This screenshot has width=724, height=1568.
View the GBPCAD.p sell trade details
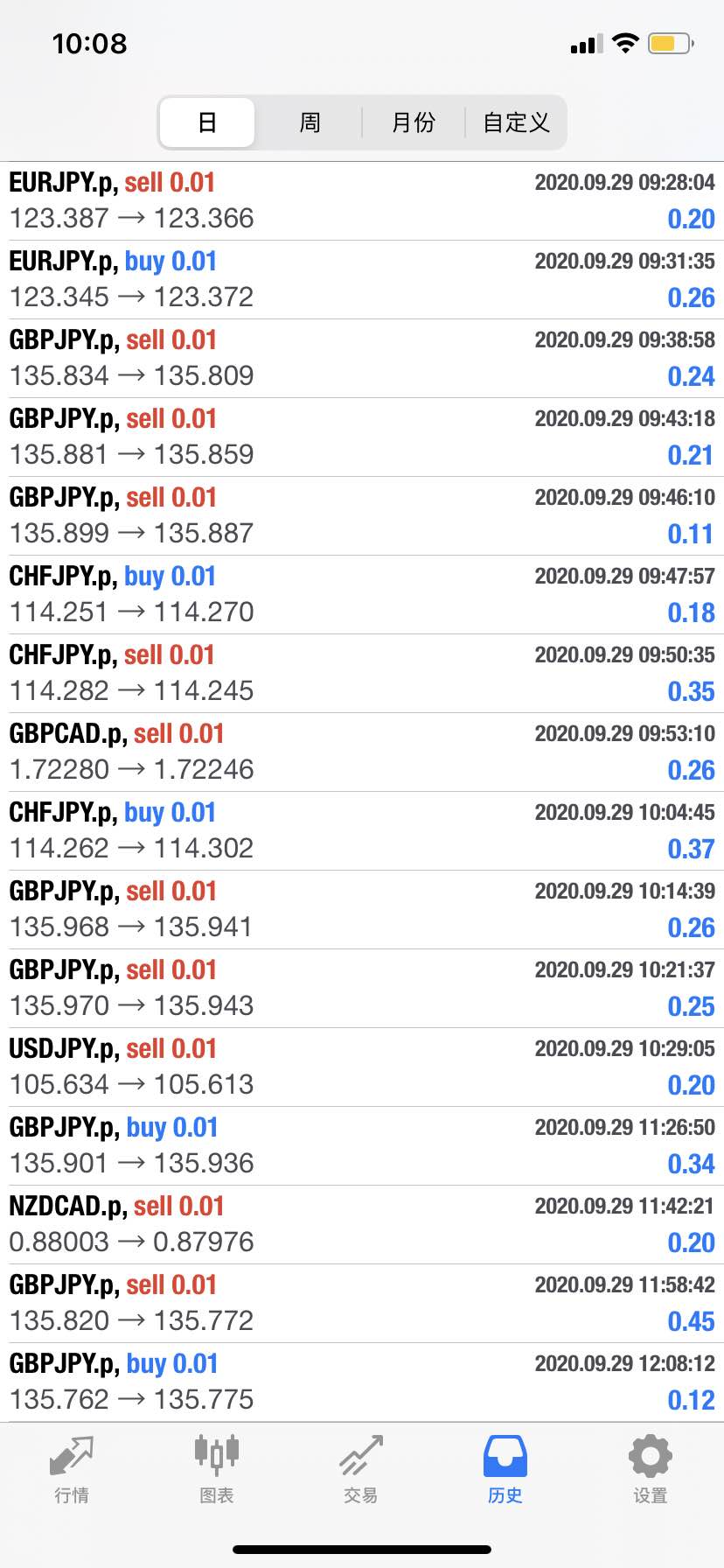[362, 752]
